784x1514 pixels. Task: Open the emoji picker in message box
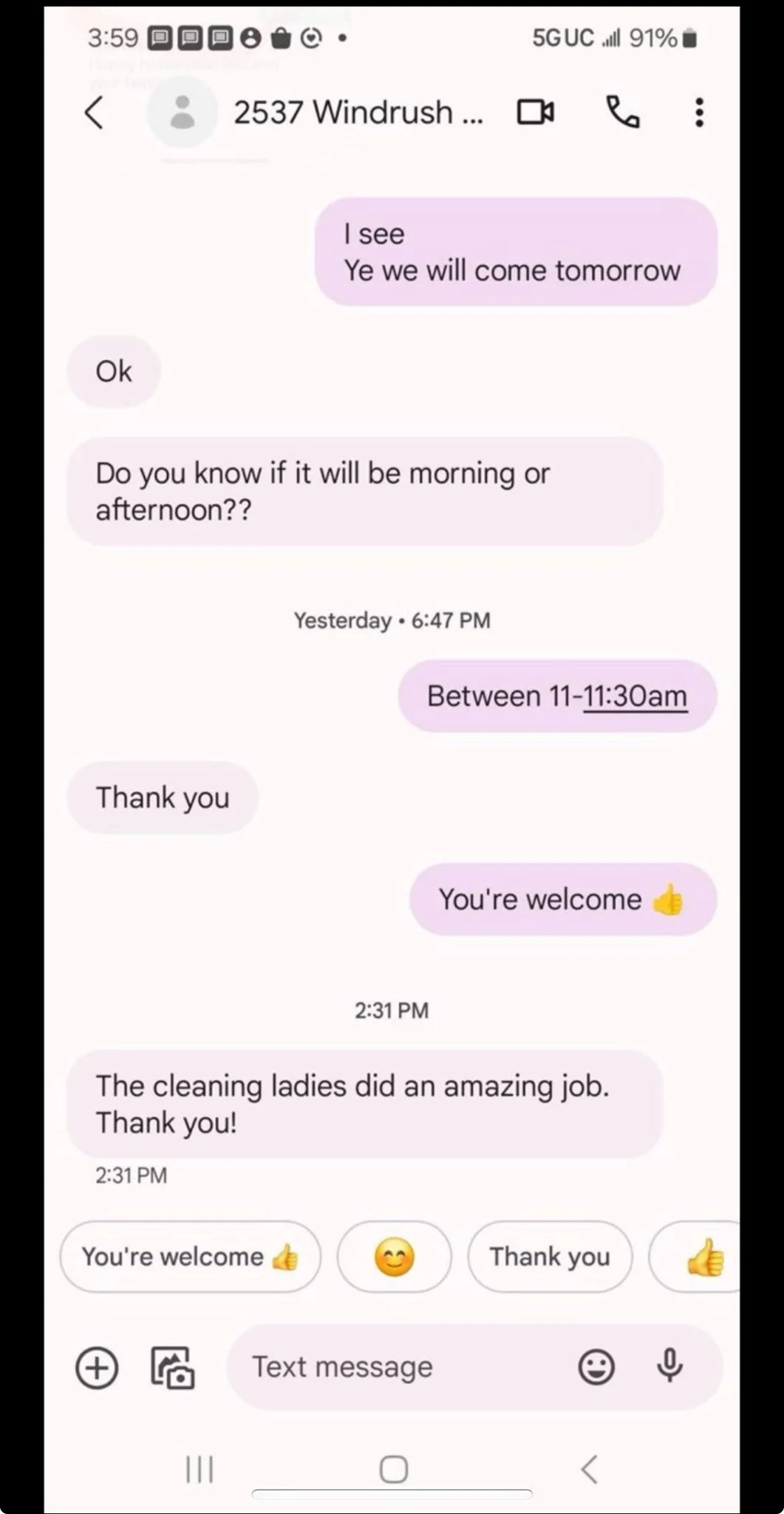tap(596, 1368)
